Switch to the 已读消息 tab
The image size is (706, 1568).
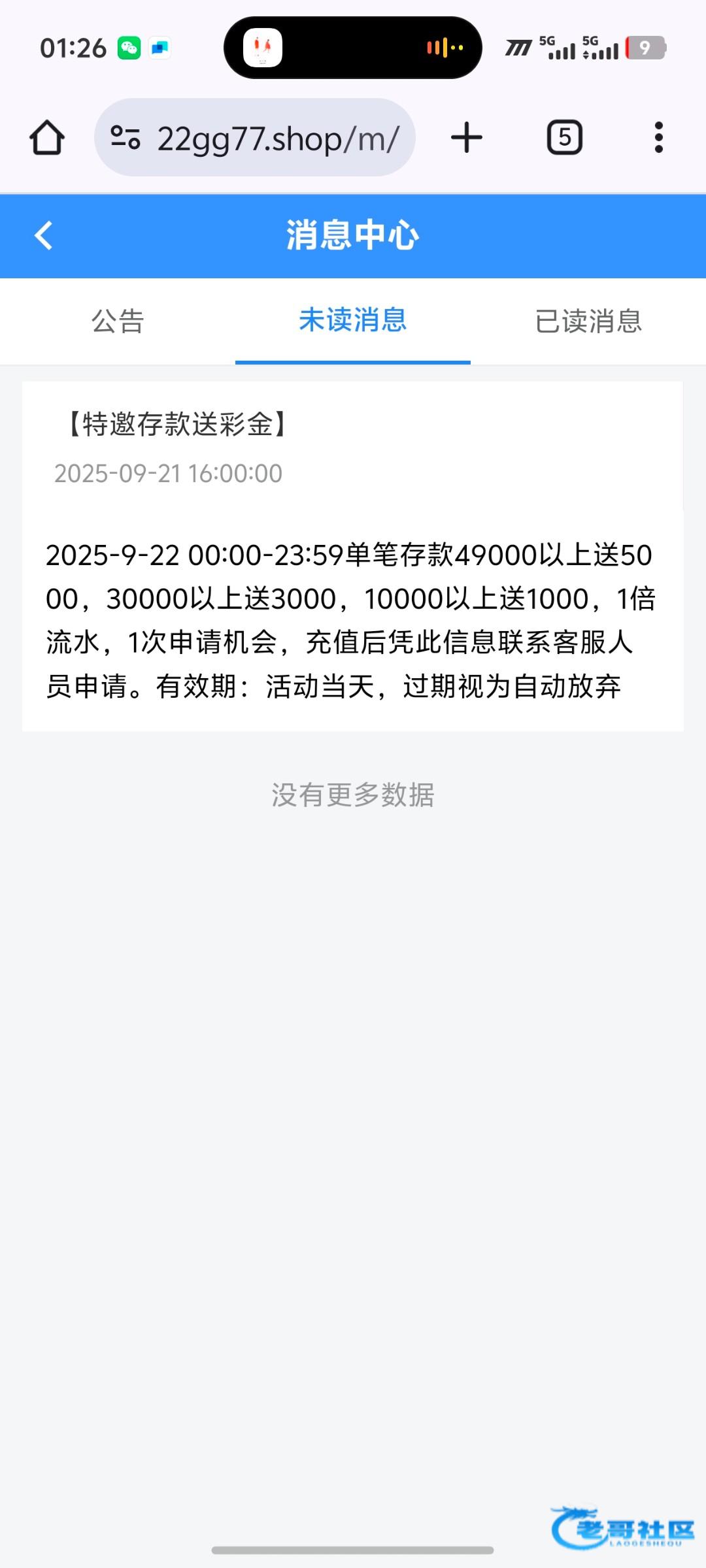[x=588, y=321]
